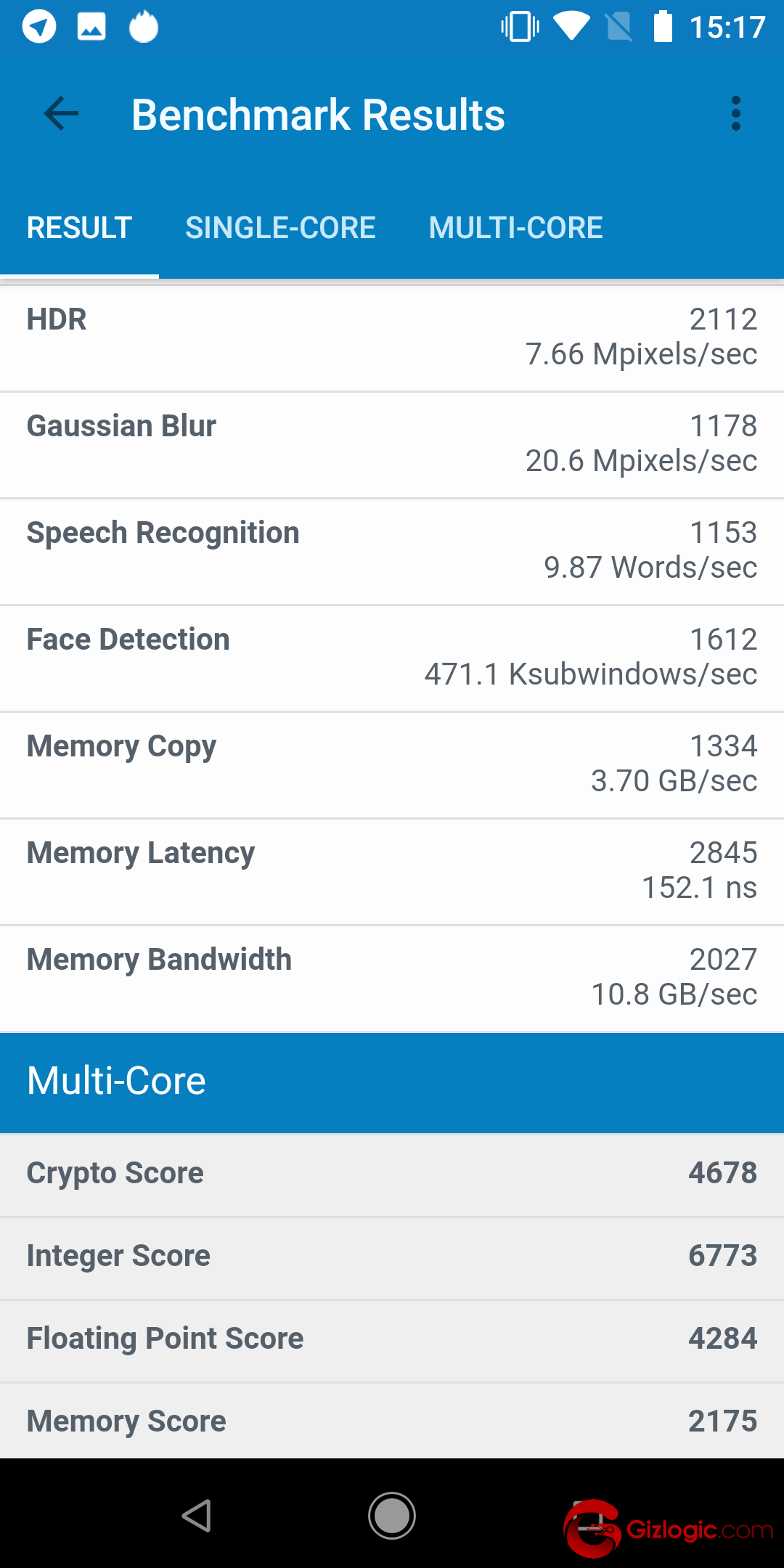Viewport: 784px width, 1568px height.
Task: Select the Result tab
Action: [79, 228]
